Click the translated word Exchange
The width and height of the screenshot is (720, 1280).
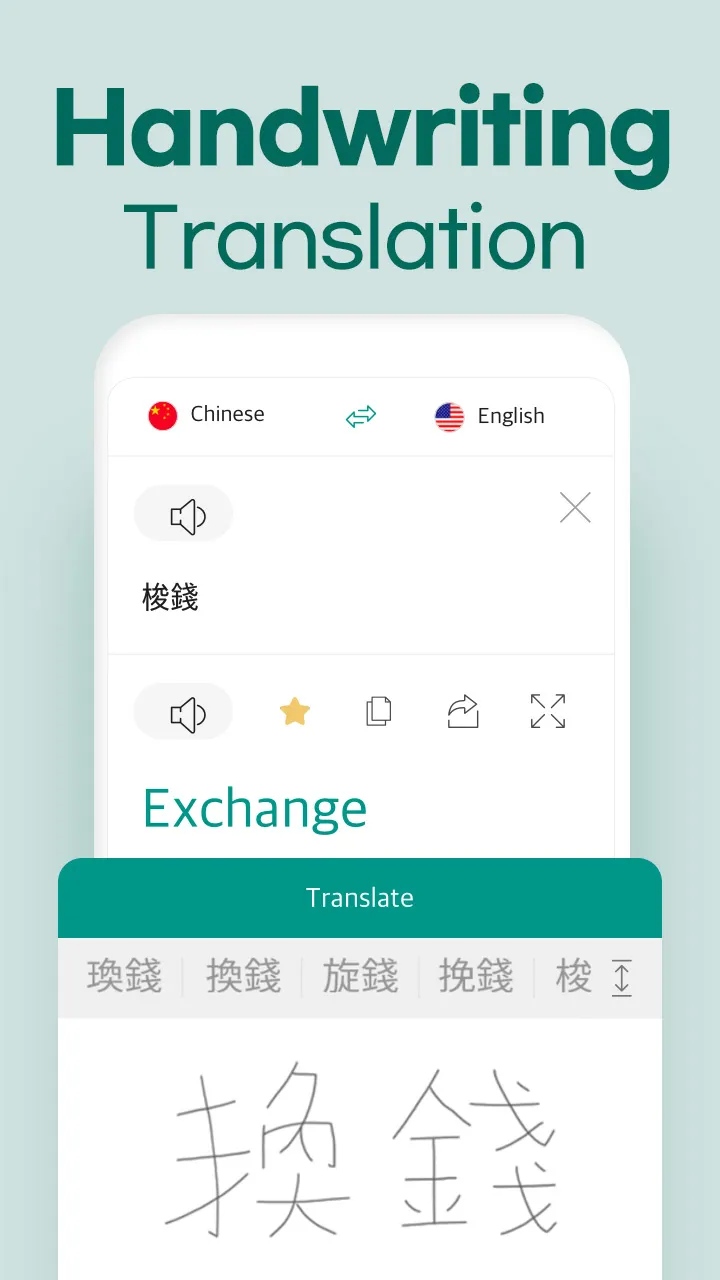[254, 808]
